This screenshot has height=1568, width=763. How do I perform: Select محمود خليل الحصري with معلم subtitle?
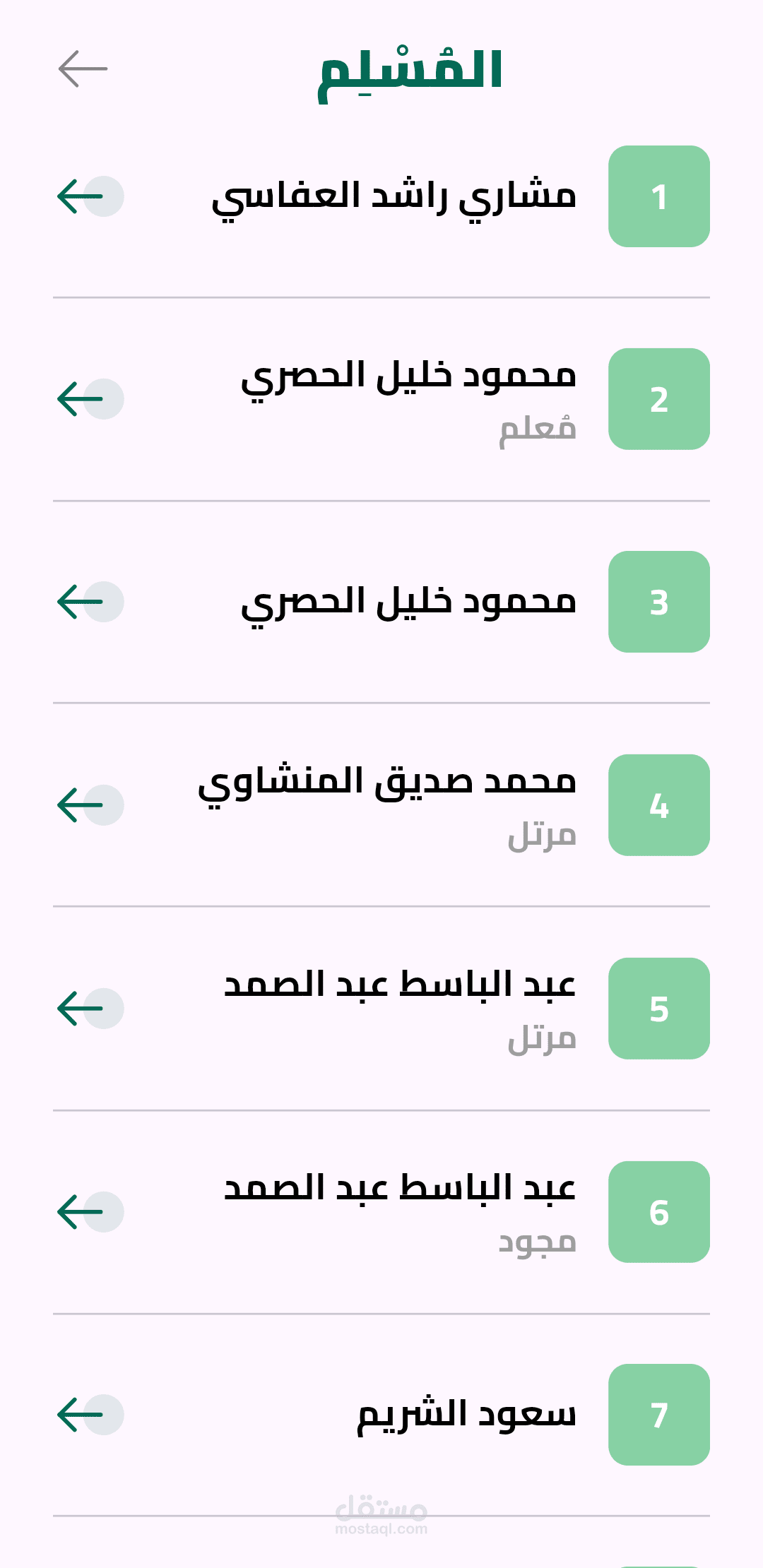point(408,398)
